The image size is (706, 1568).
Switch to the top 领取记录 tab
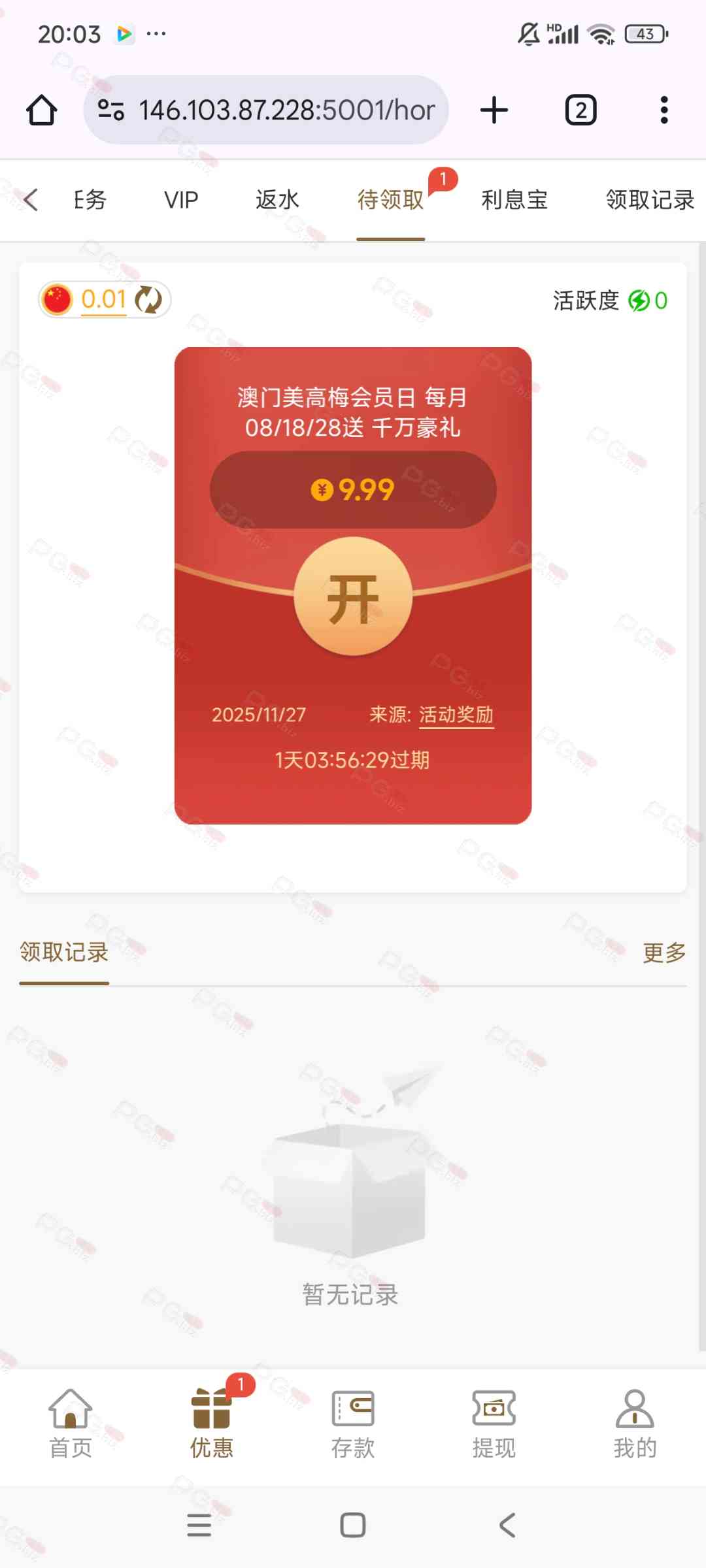click(x=649, y=200)
